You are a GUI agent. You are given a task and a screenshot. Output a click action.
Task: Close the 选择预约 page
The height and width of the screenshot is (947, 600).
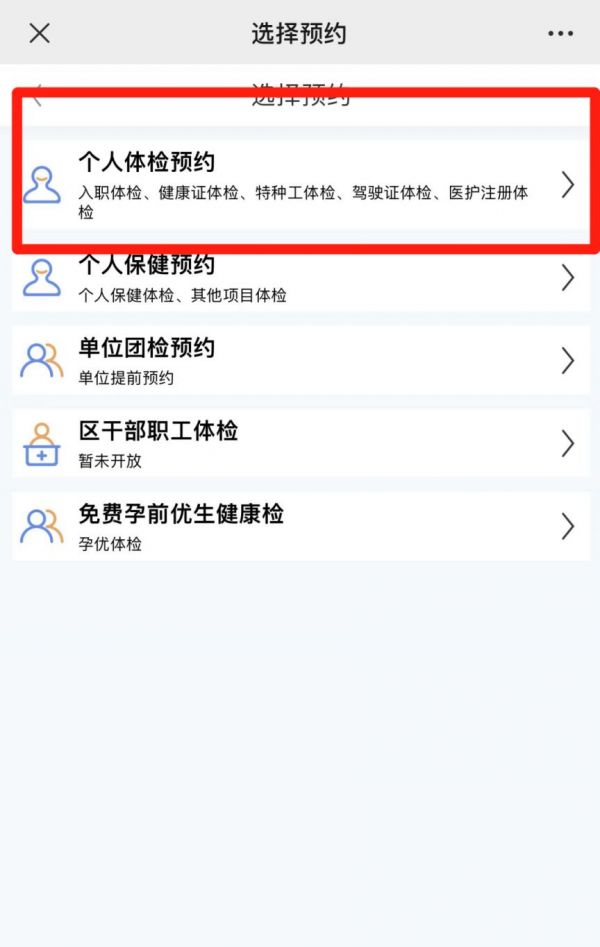point(39,33)
